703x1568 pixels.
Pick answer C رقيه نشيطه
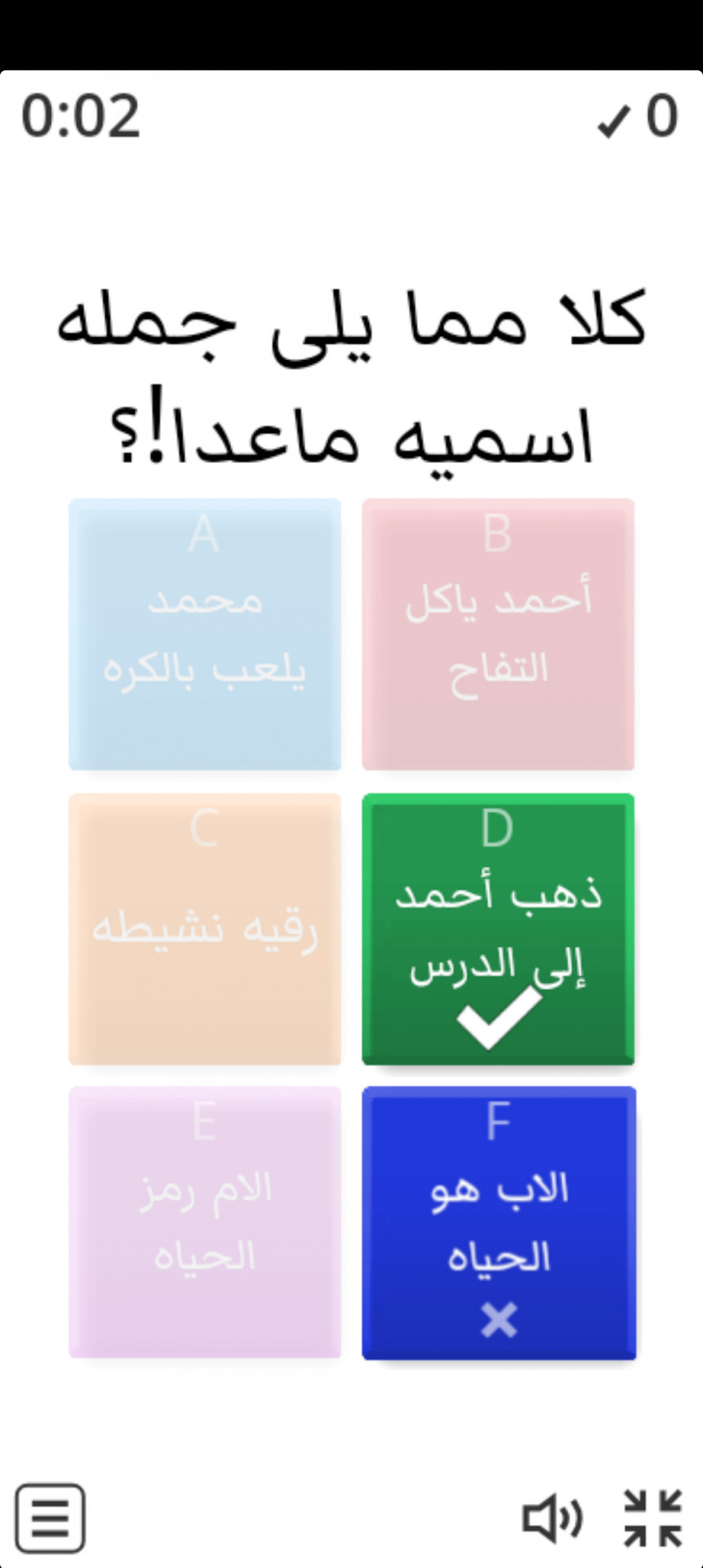pos(205,929)
